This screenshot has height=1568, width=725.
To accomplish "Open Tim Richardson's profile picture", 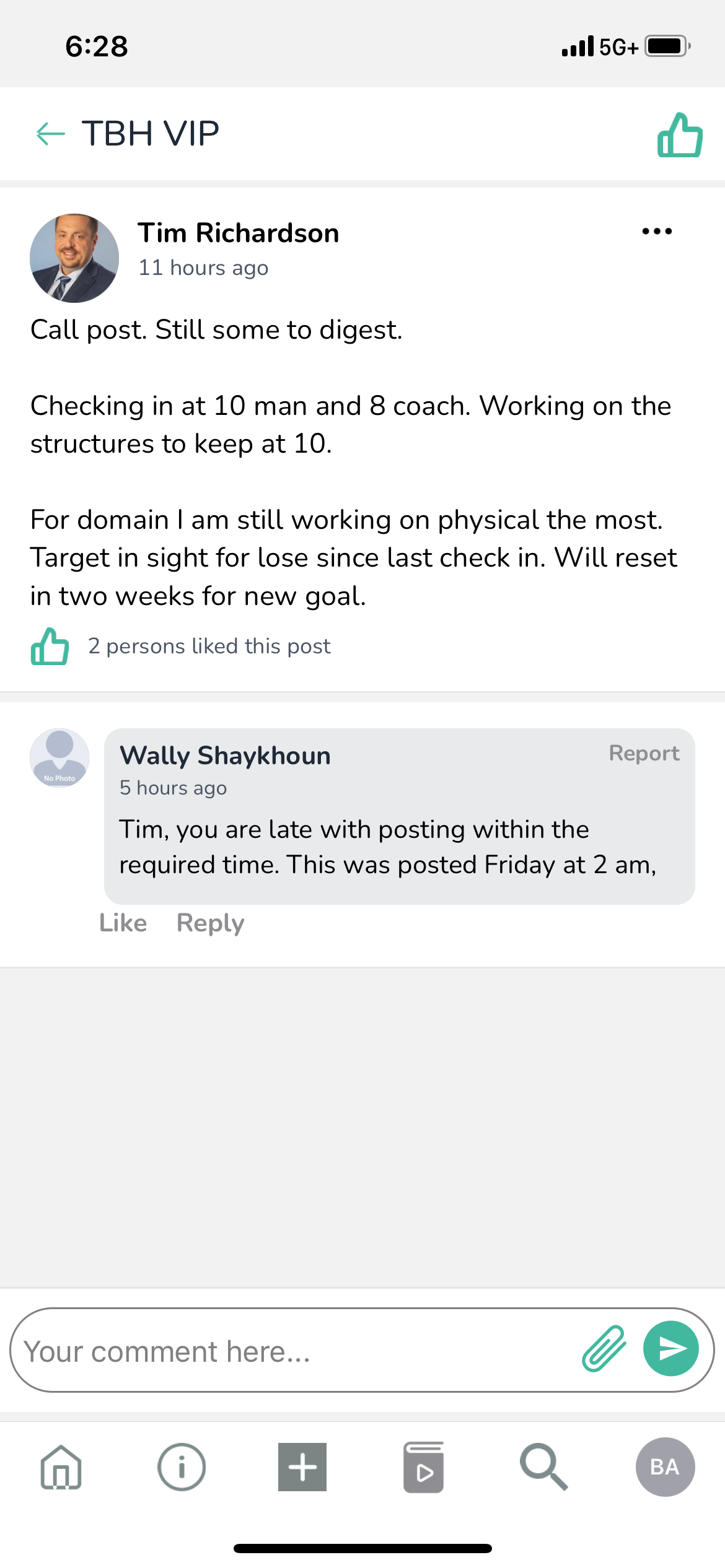I will [x=74, y=258].
